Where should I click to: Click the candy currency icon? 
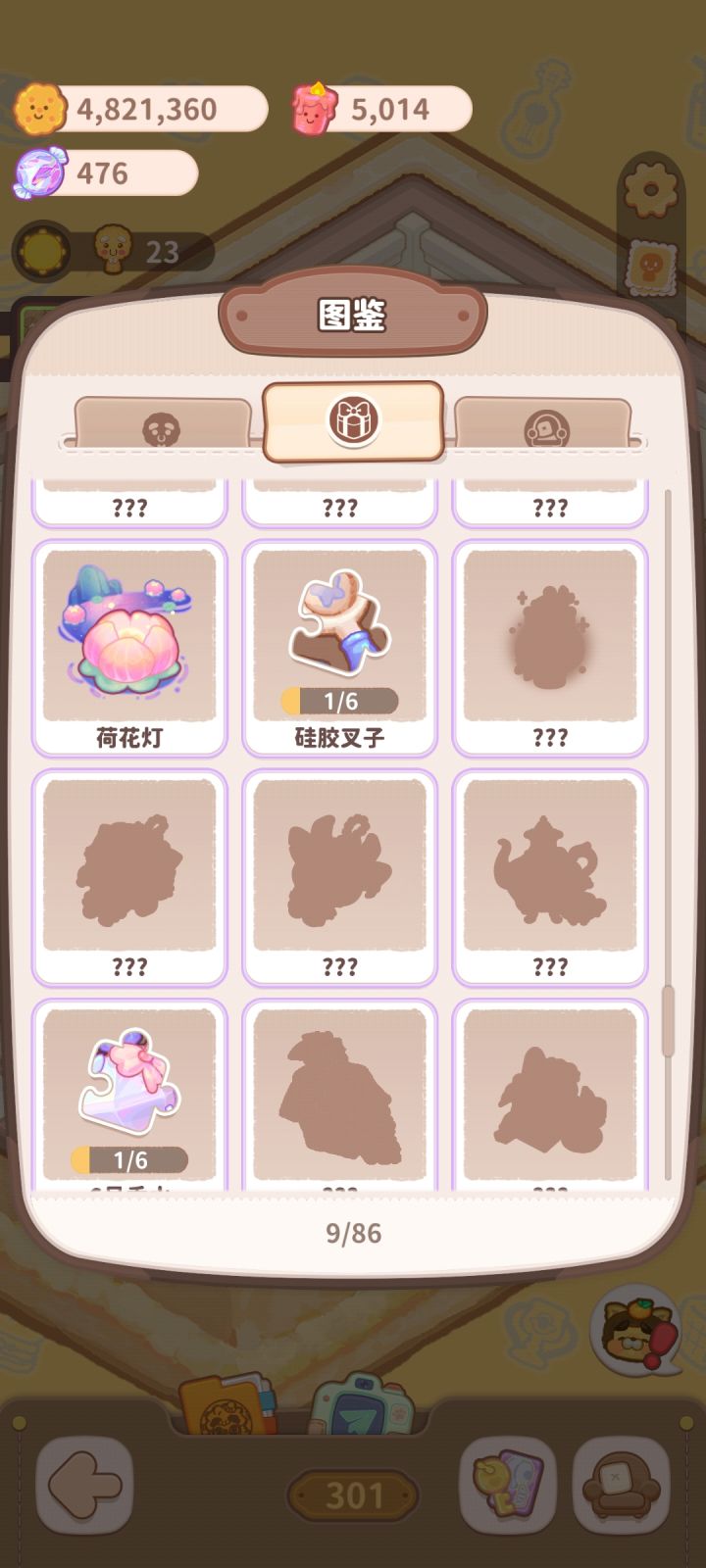(39, 173)
